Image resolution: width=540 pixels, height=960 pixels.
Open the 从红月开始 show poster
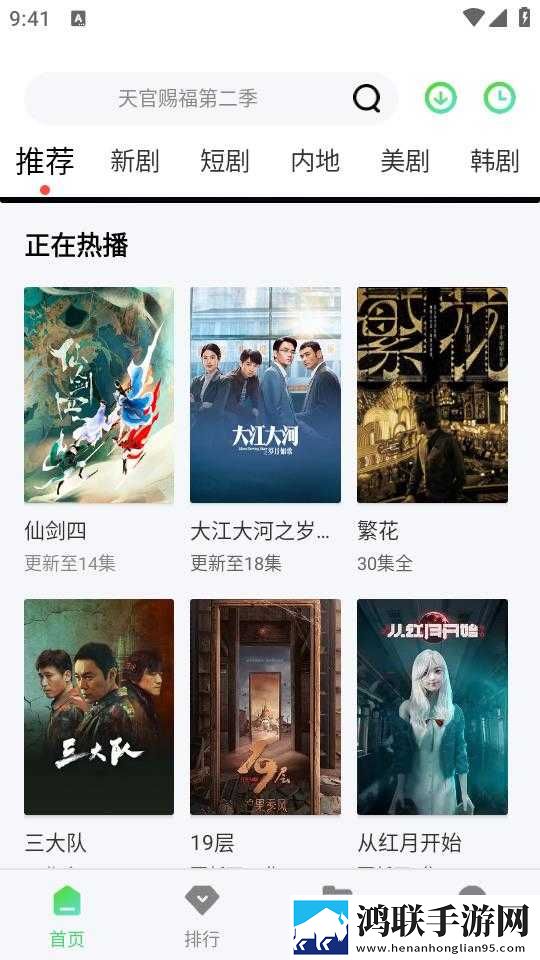tap(432, 707)
